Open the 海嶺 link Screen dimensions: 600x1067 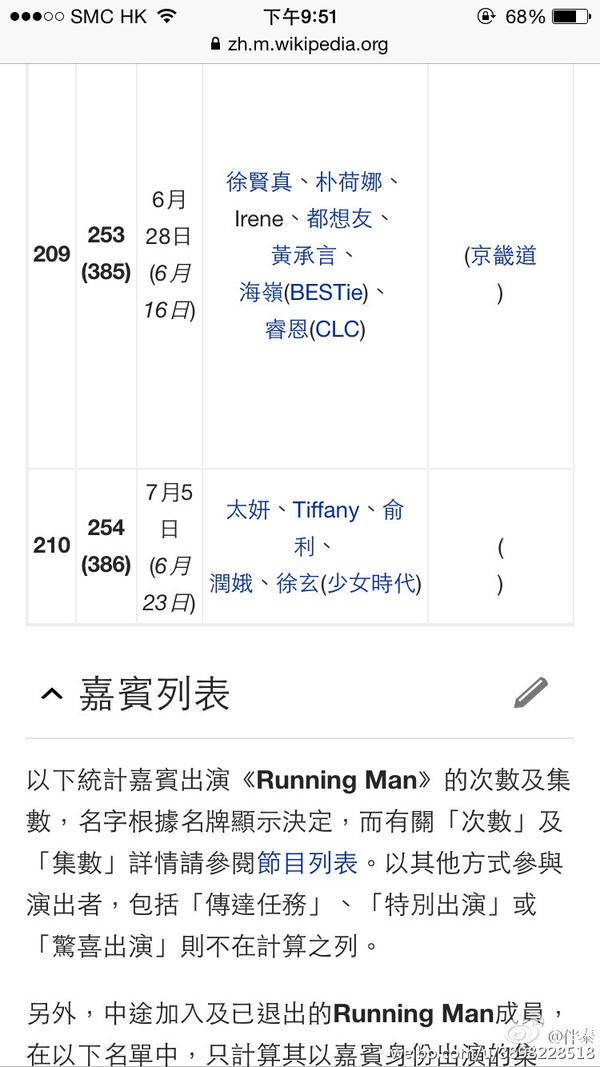point(261,292)
